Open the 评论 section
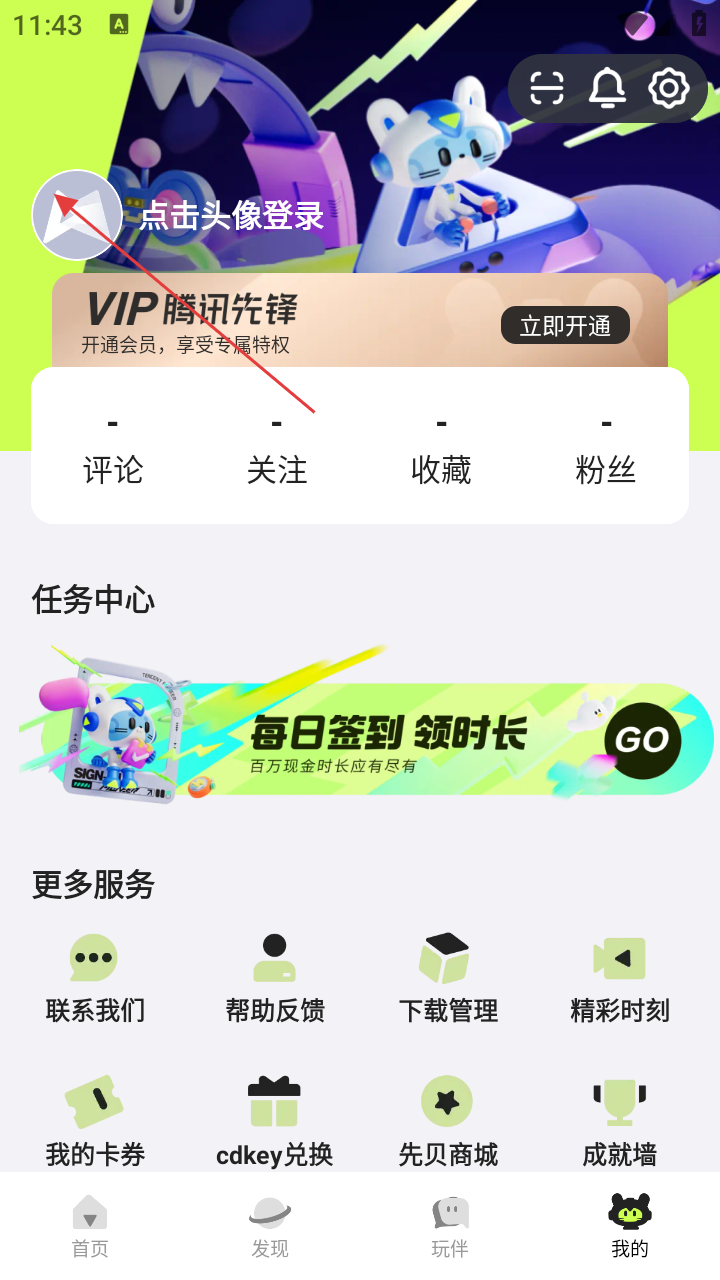The width and height of the screenshot is (720, 1280). pyautogui.click(x=113, y=448)
